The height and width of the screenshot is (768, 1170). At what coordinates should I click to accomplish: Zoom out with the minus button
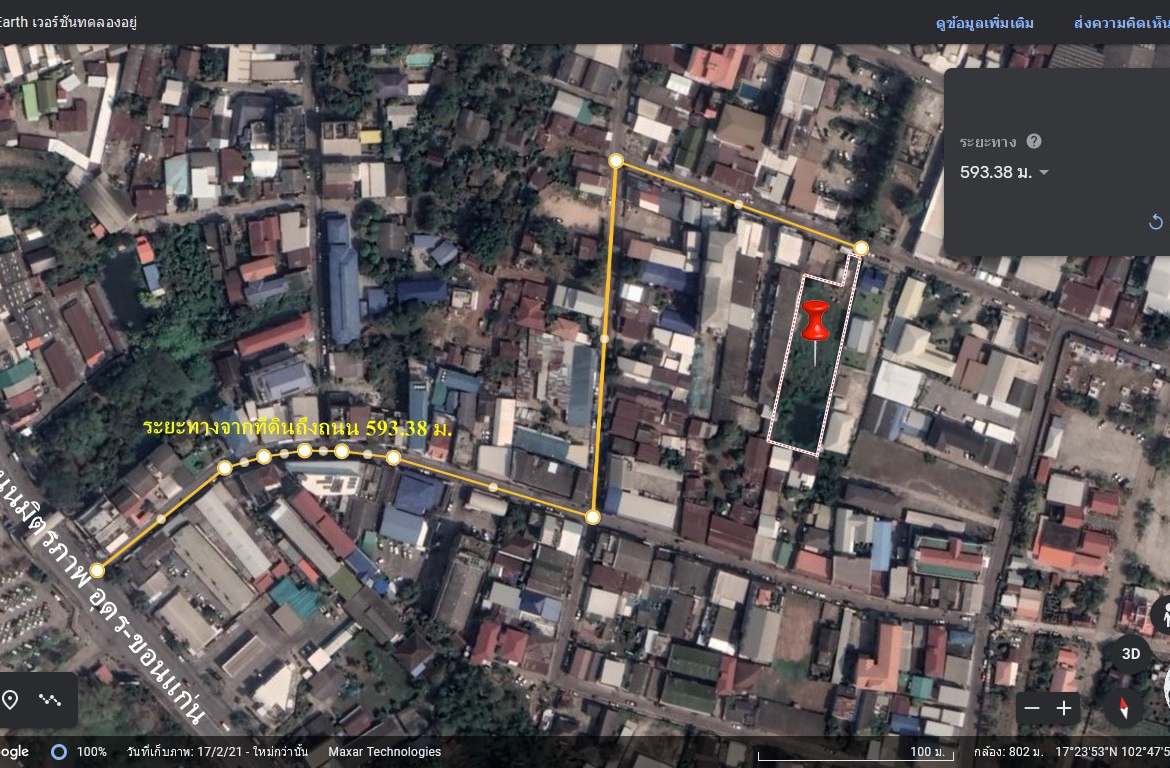1032,708
